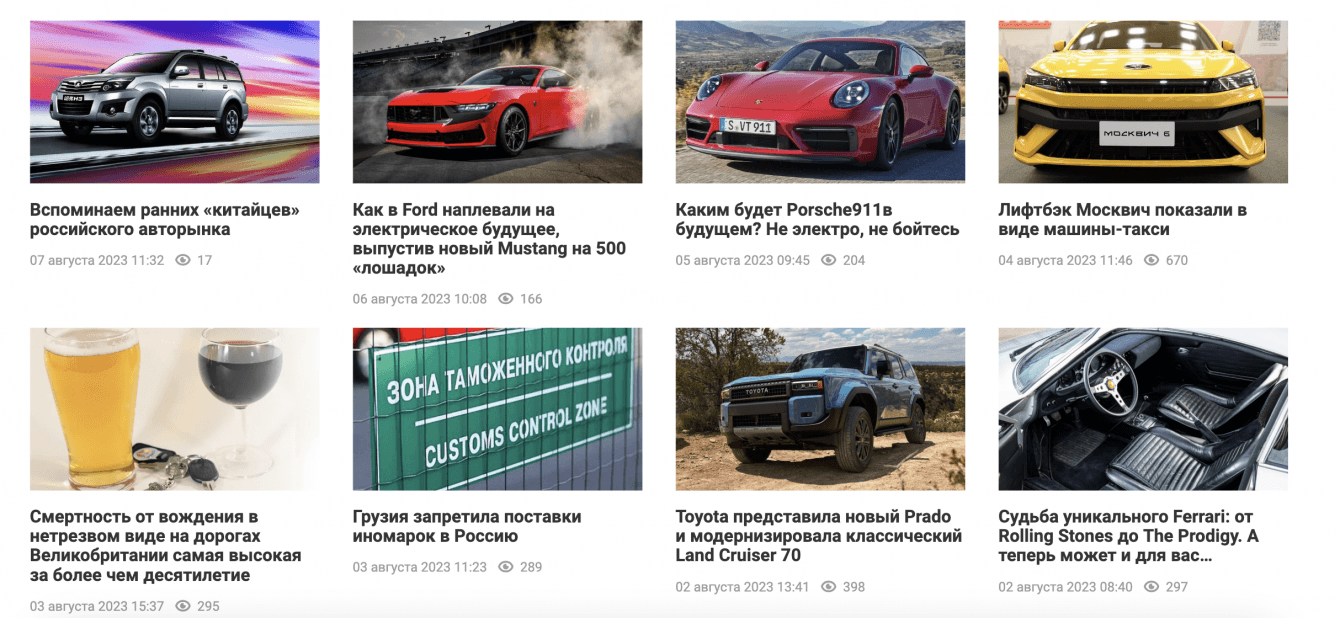Open the Ford Mustang 500 horsepower headline
The image size is (1340, 618).
pyautogui.click(x=489, y=238)
